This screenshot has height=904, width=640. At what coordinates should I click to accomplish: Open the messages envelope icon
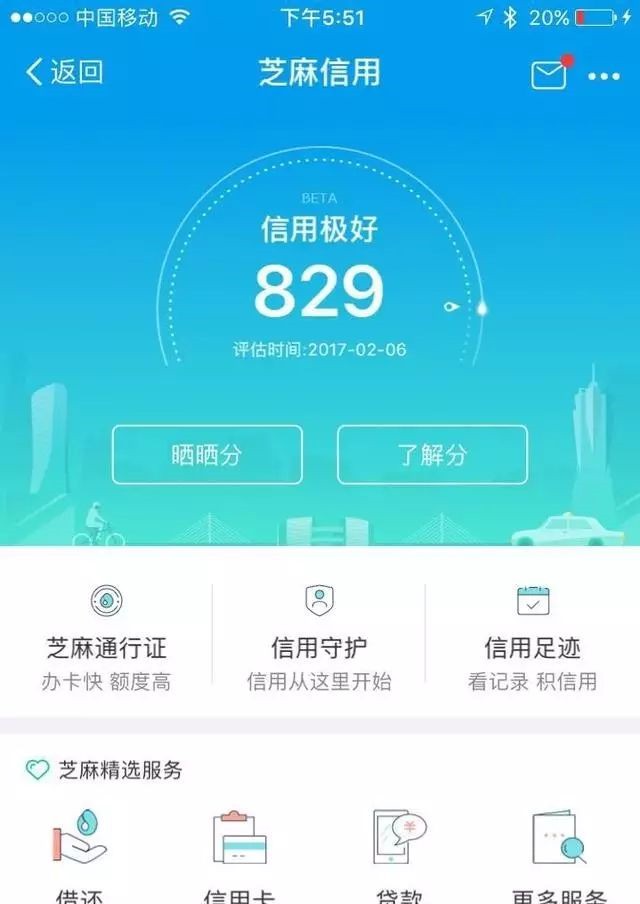[549, 74]
